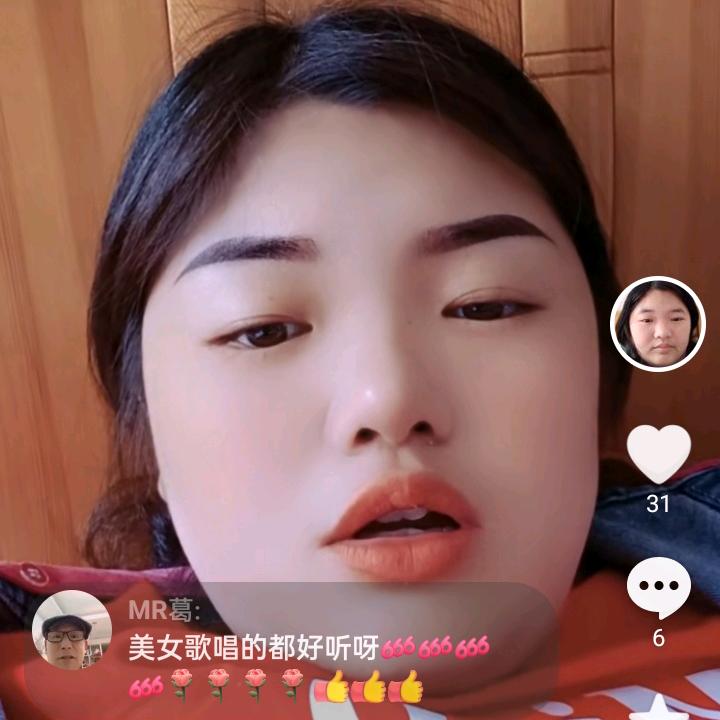Screen dimensions: 720x720
Task: View MR葛's profile from comment avatar
Action: coord(71,629)
